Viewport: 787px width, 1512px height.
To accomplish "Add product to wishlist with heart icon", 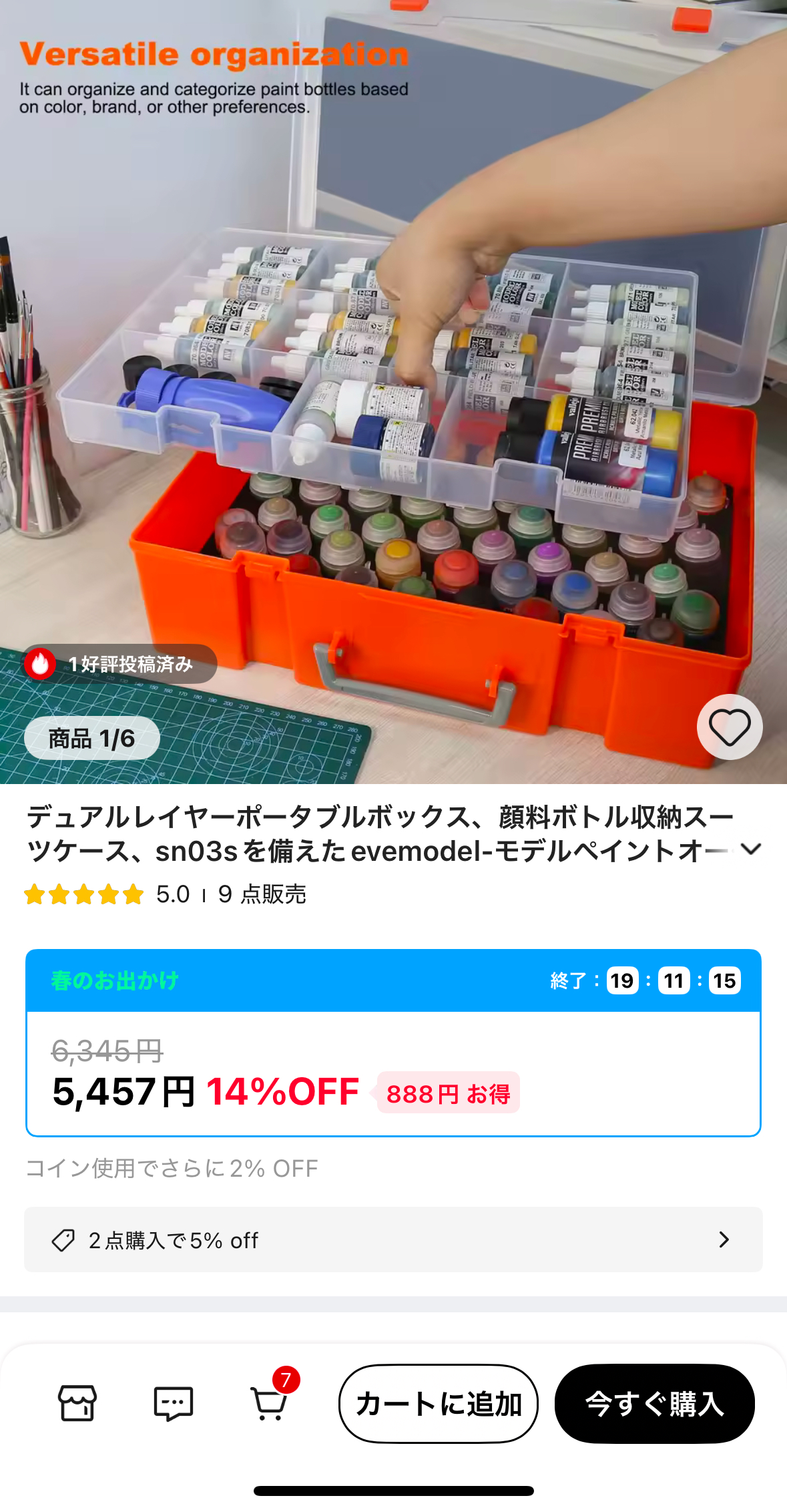I will pyautogui.click(x=729, y=727).
